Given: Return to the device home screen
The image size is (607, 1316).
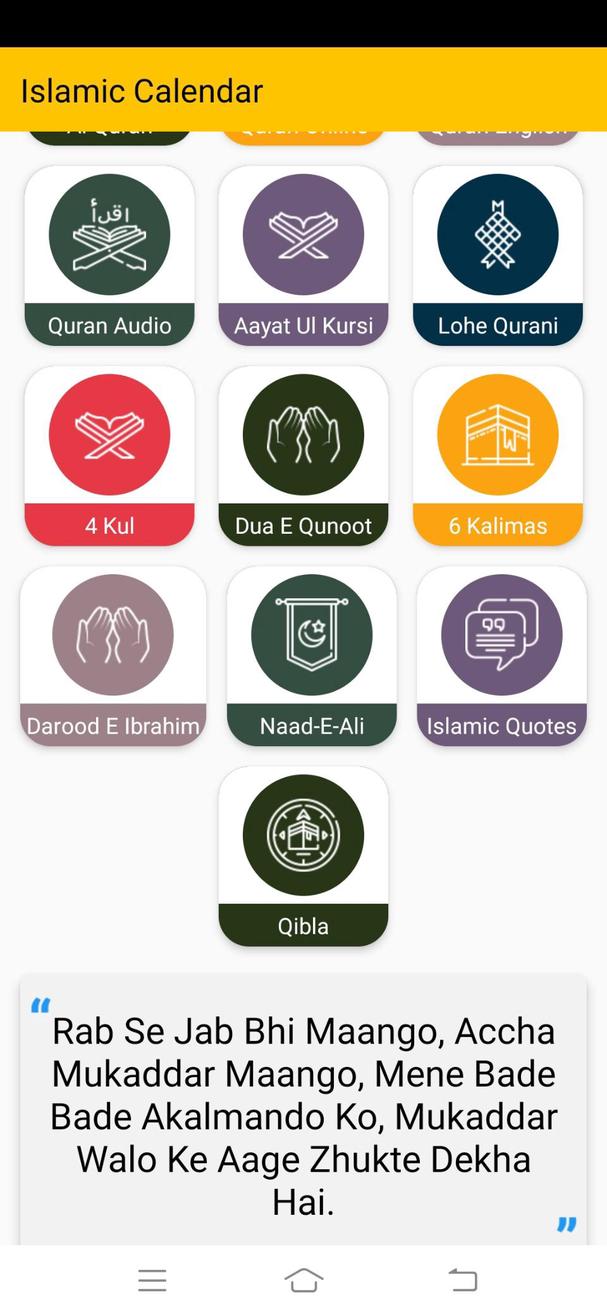Looking at the screenshot, I should tap(304, 1280).
